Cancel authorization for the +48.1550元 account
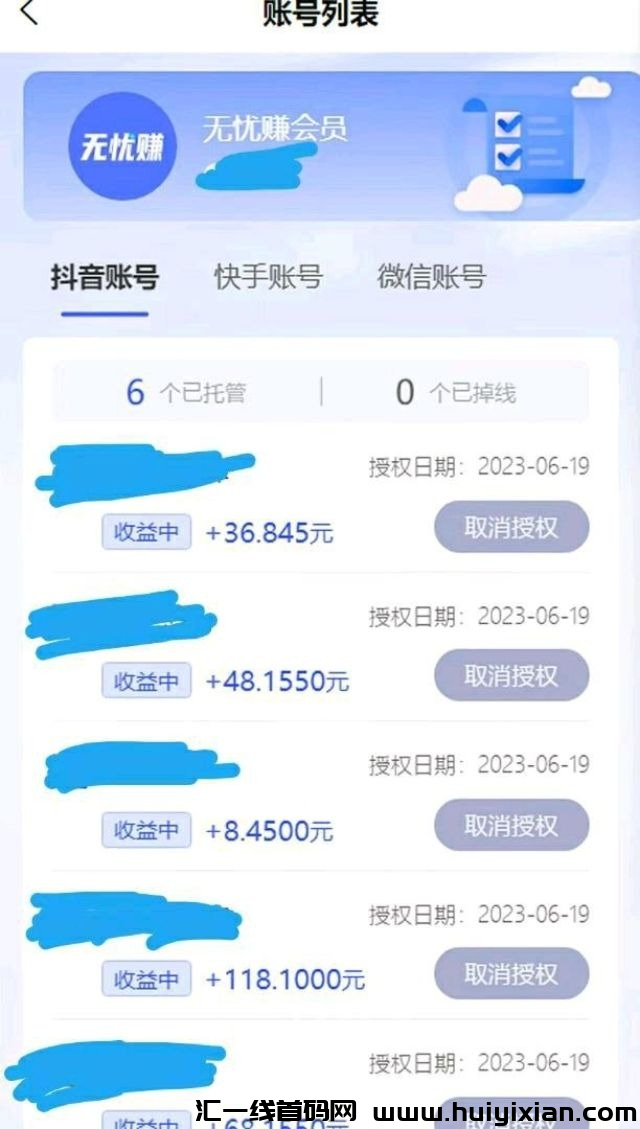The width and height of the screenshot is (640, 1129). [511, 675]
